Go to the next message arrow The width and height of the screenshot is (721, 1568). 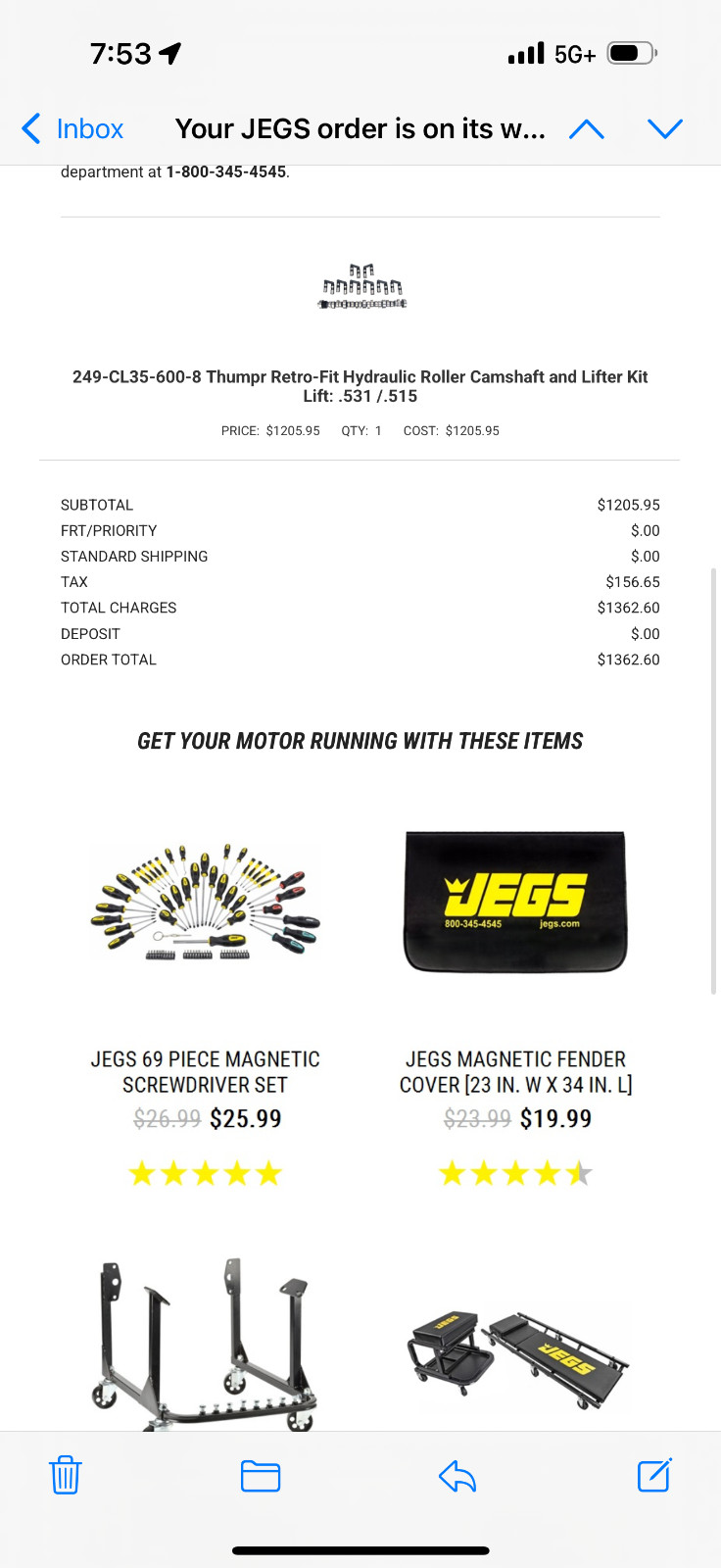pyautogui.click(x=664, y=128)
